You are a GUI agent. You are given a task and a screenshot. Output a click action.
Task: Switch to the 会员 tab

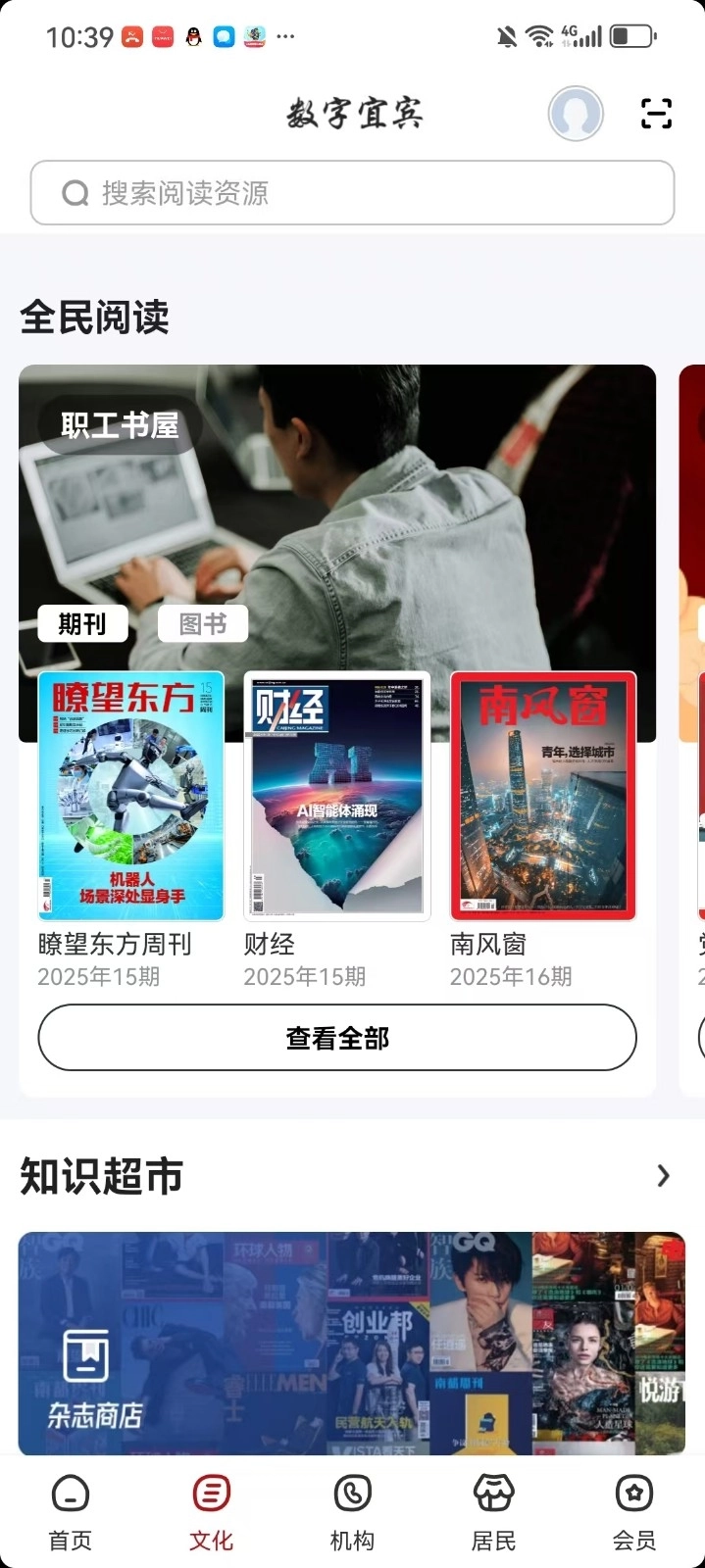click(634, 1512)
